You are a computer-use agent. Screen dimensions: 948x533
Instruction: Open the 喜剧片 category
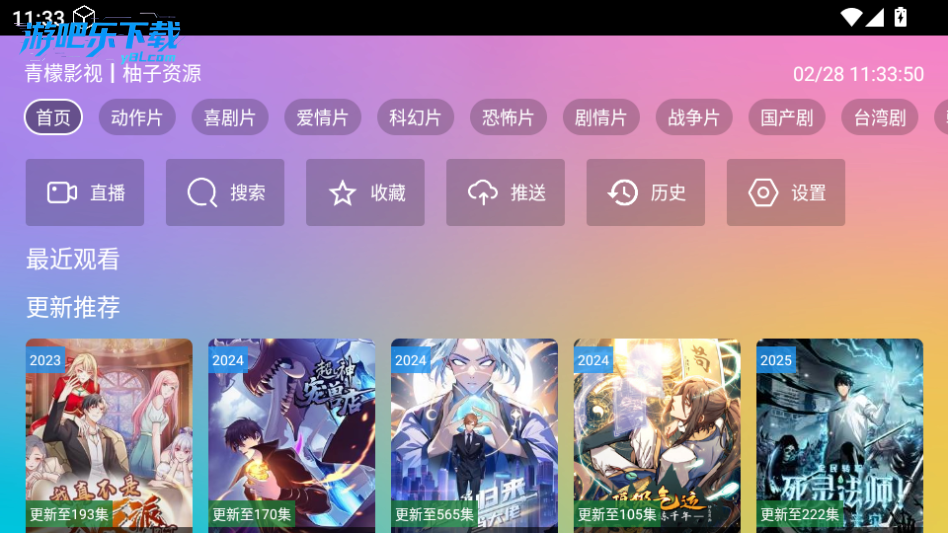[229, 117]
